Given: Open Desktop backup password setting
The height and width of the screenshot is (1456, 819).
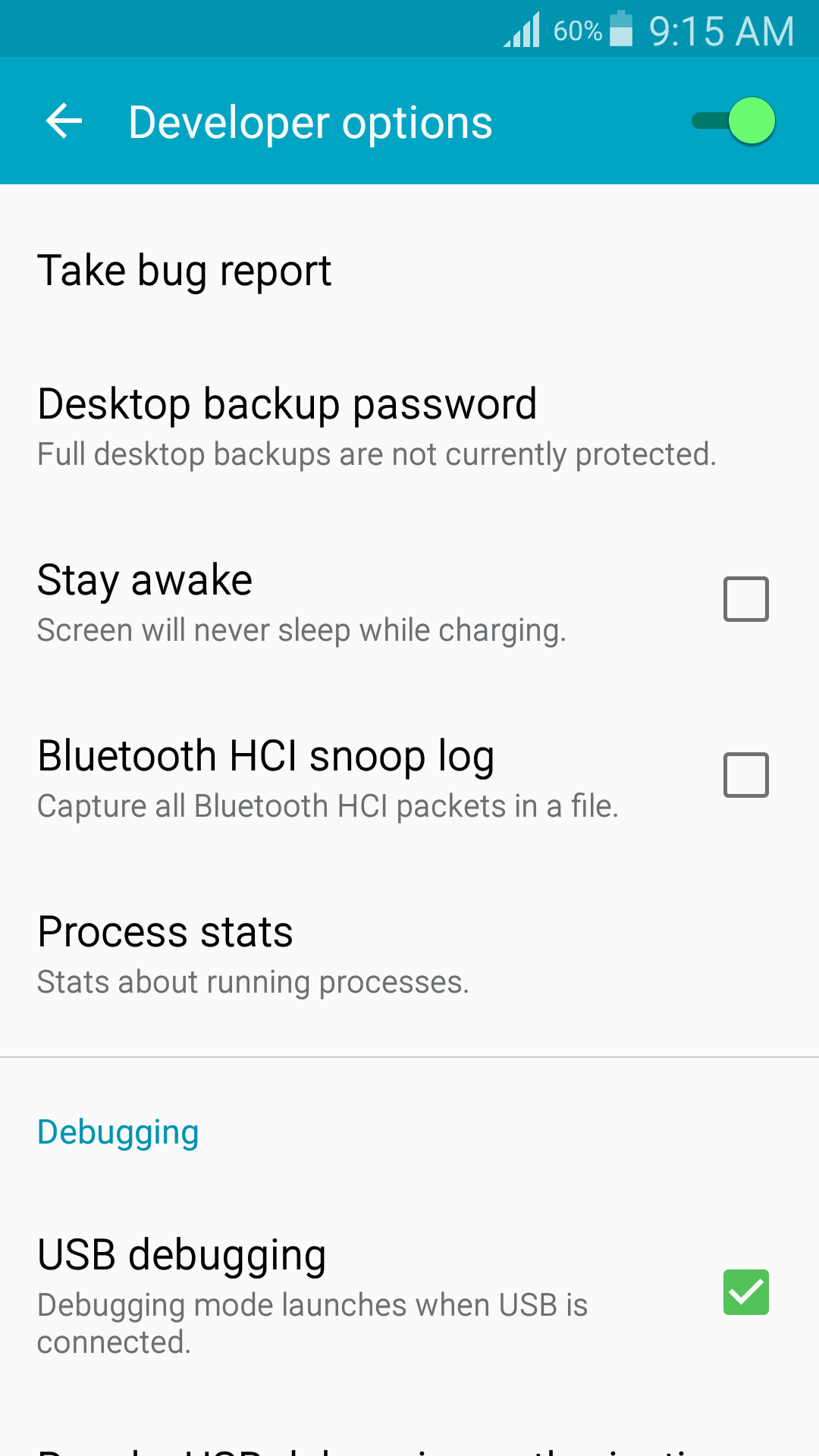Looking at the screenshot, I should click(x=409, y=425).
